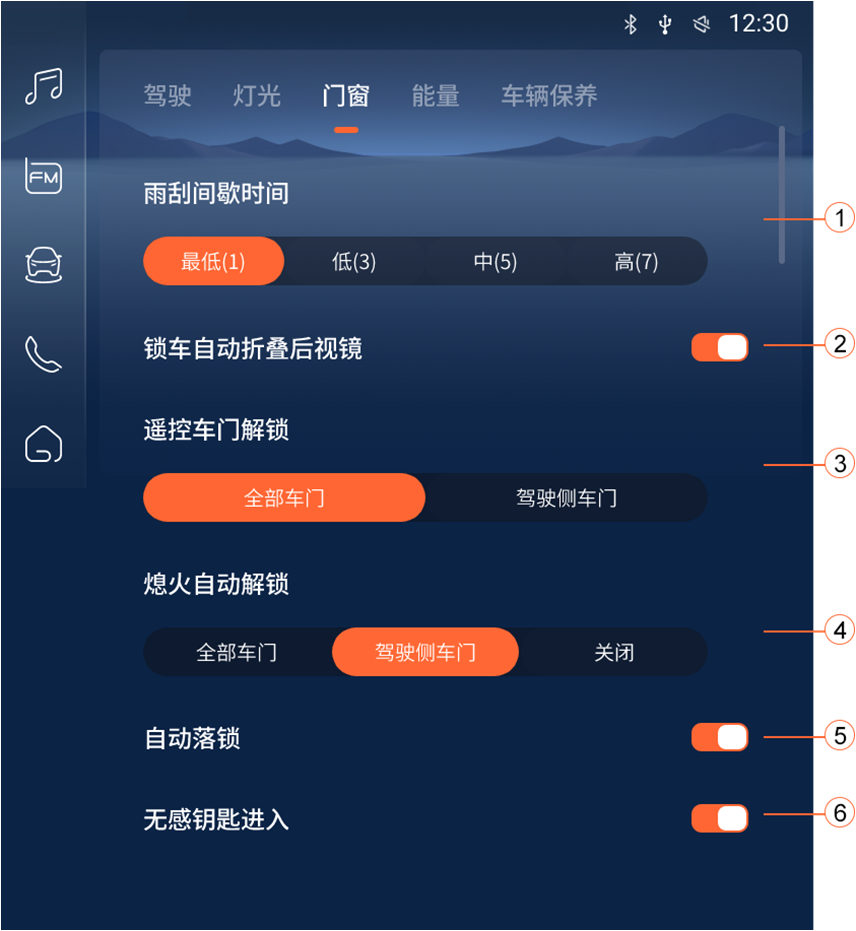This screenshot has height=931, width=856.
Task: Go to home via house icon
Action: click(x=44, y=443)
